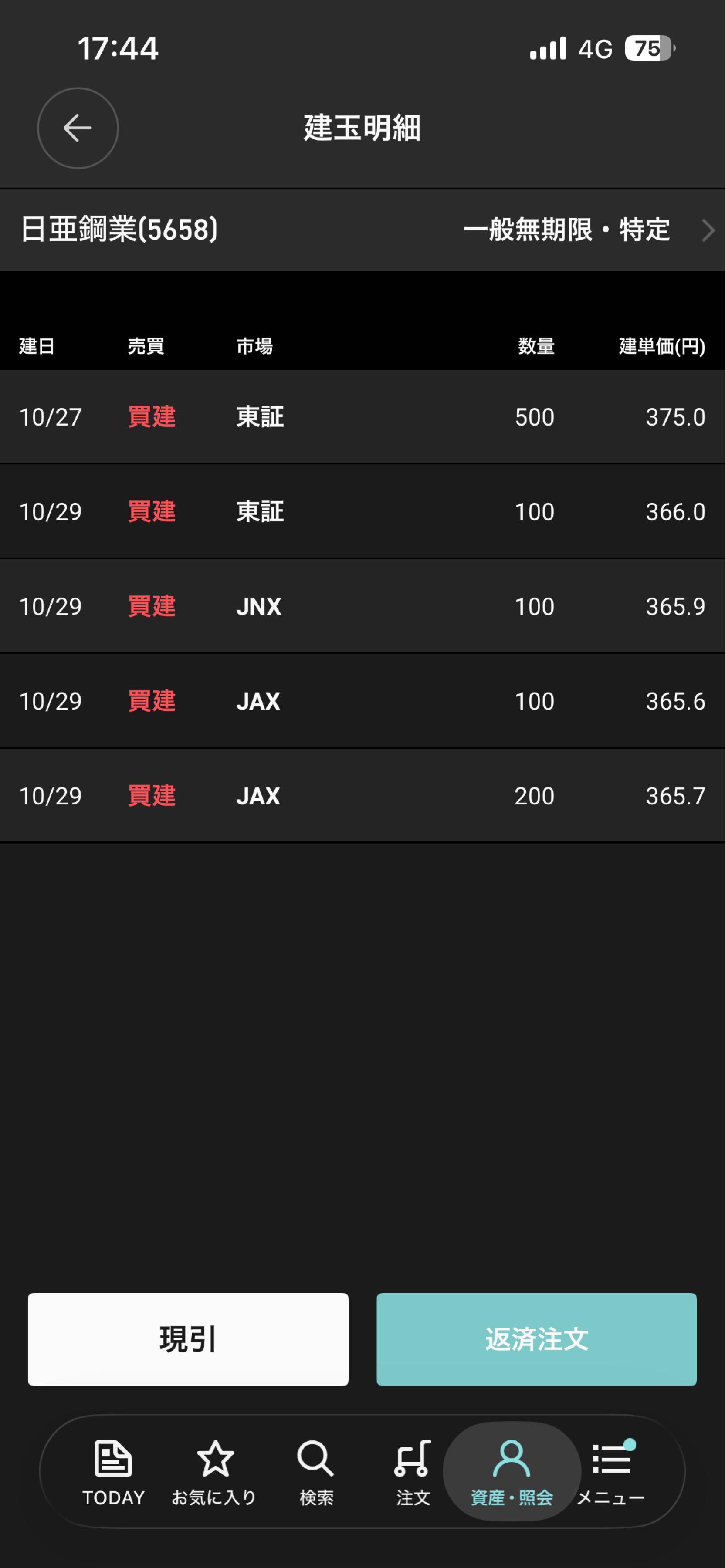Open the 日亜鋼業(5658) header row
This screenshot has width=725, height=1568.
pos(362,230)
